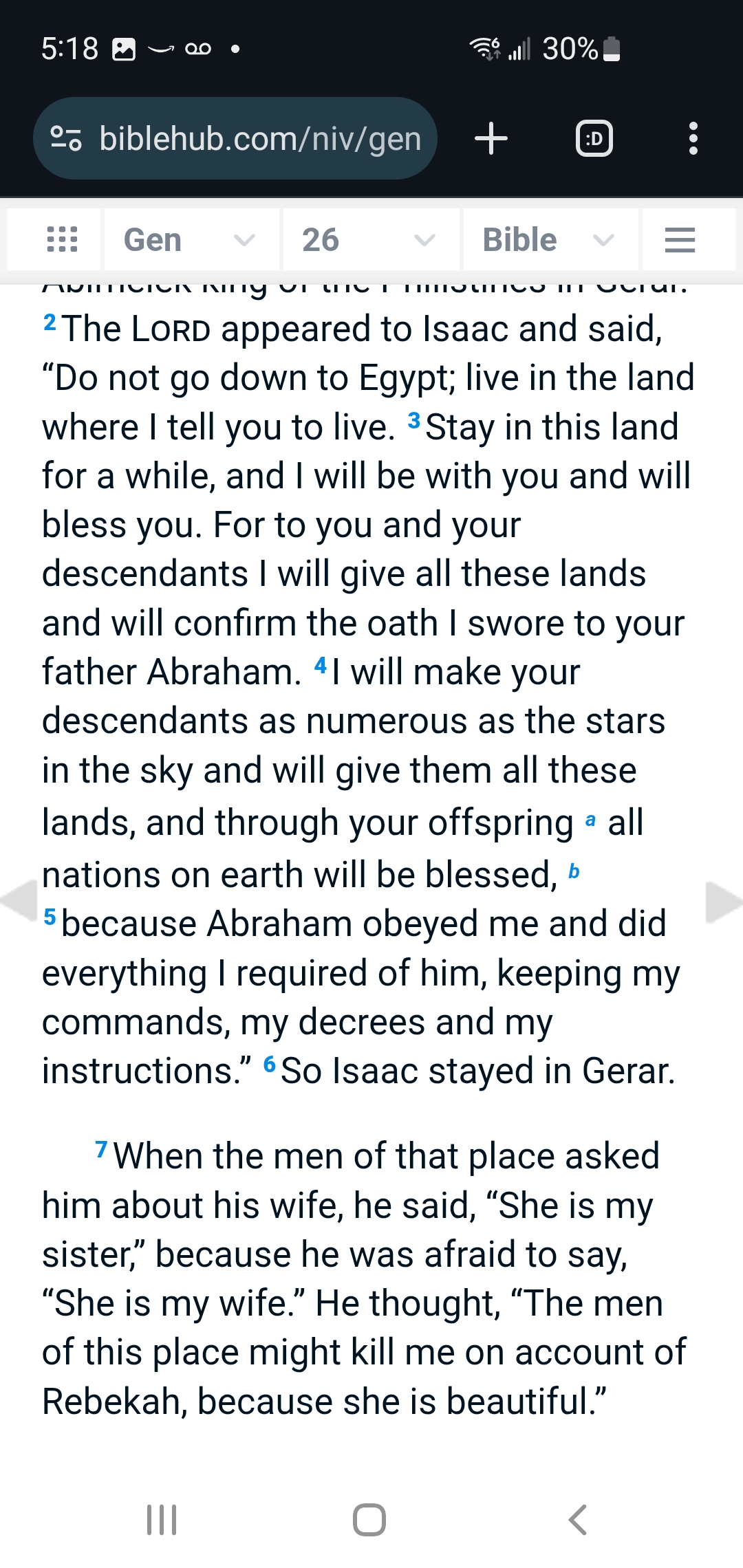Open verse 6 number link

click(270, 1065)
